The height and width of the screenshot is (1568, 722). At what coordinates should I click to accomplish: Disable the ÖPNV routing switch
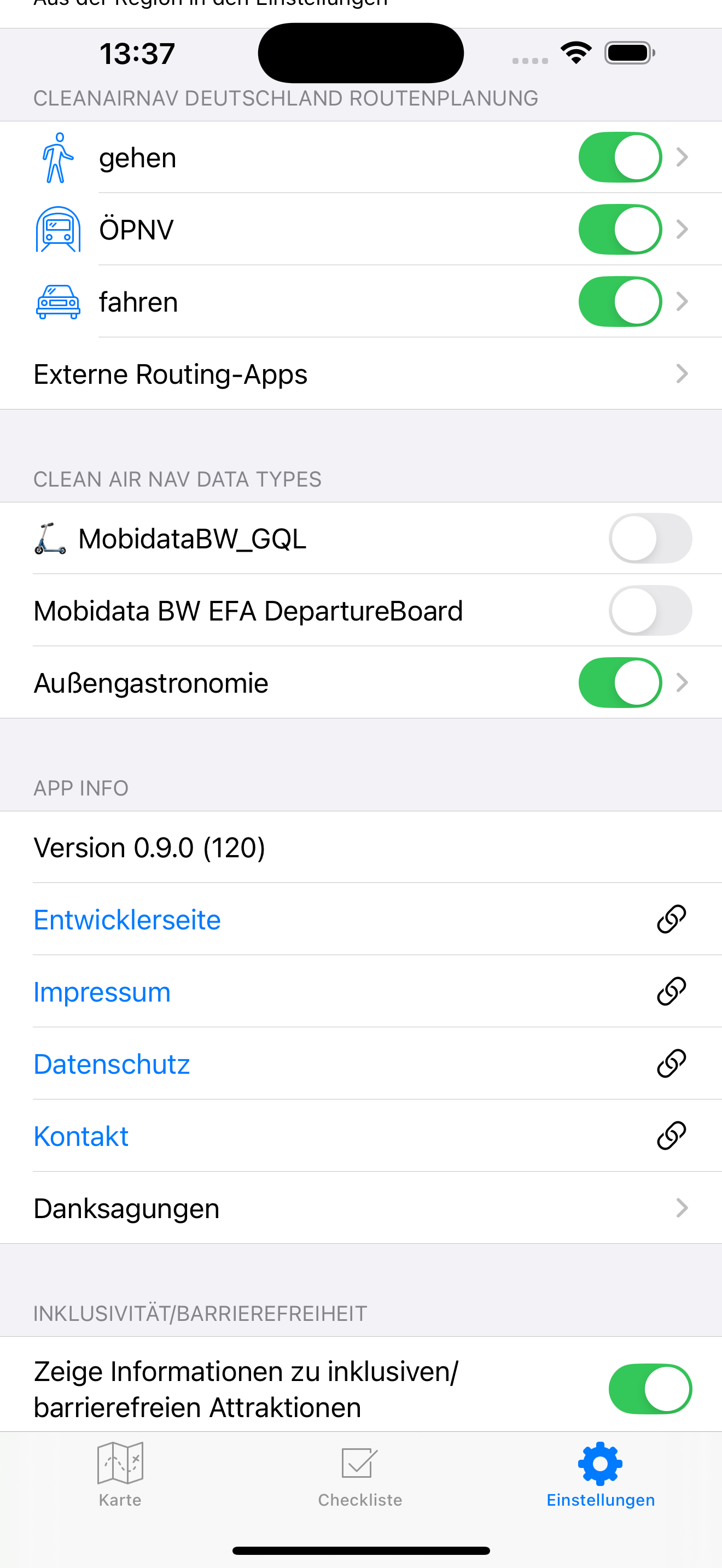coord(620,230)
